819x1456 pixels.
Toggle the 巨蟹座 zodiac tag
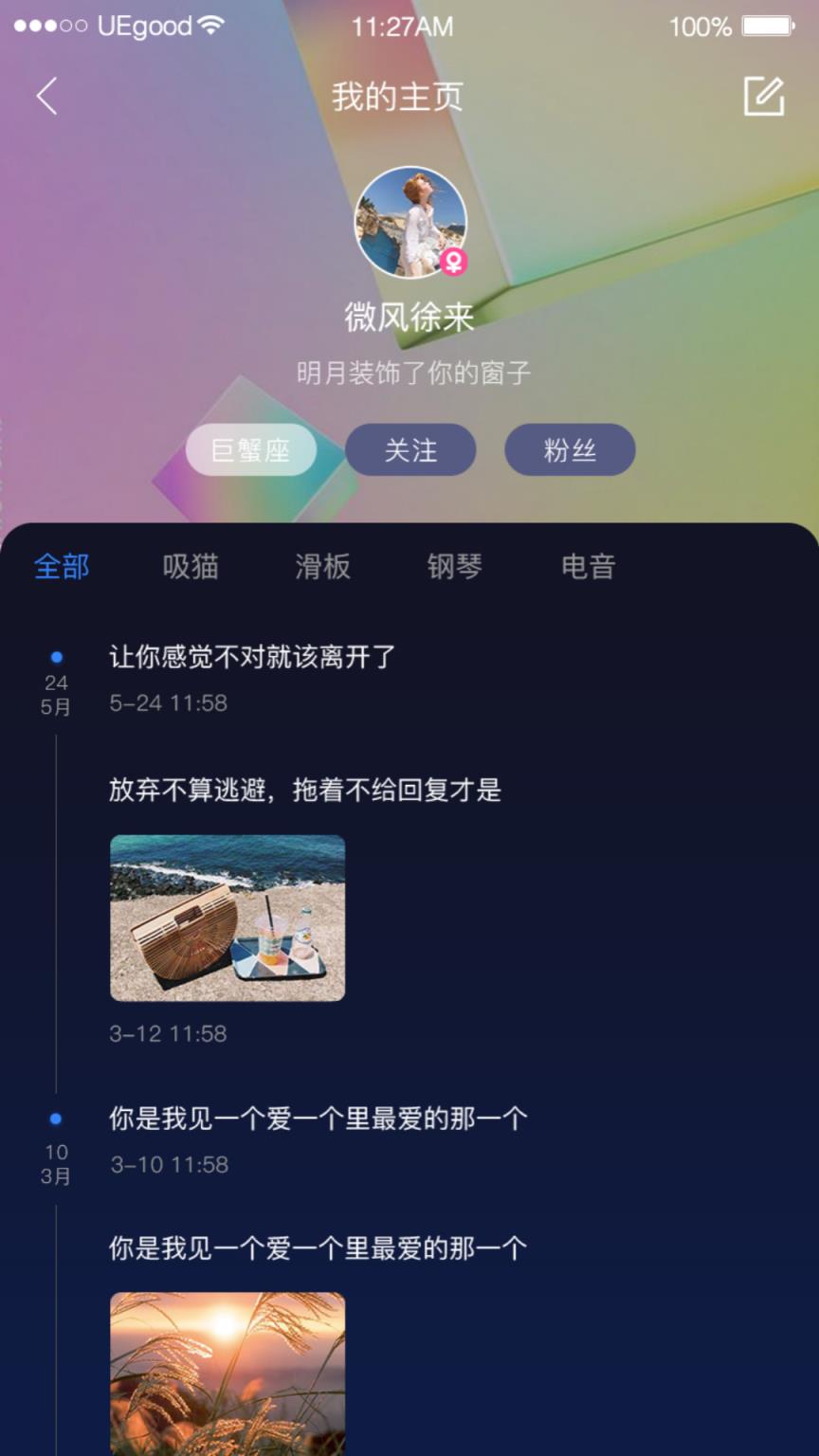(251, 449)
